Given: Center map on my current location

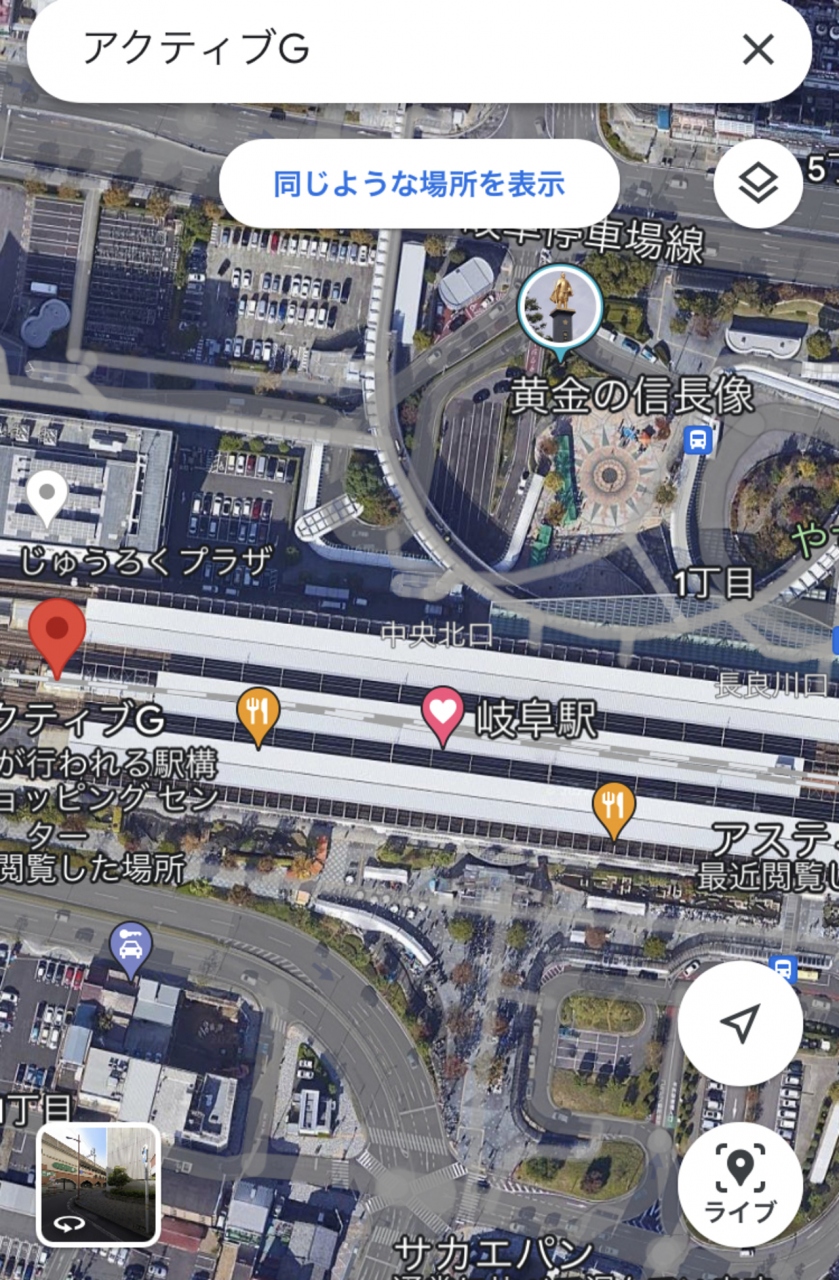Looking at the screenshot, I should [x=739, y=1022].
